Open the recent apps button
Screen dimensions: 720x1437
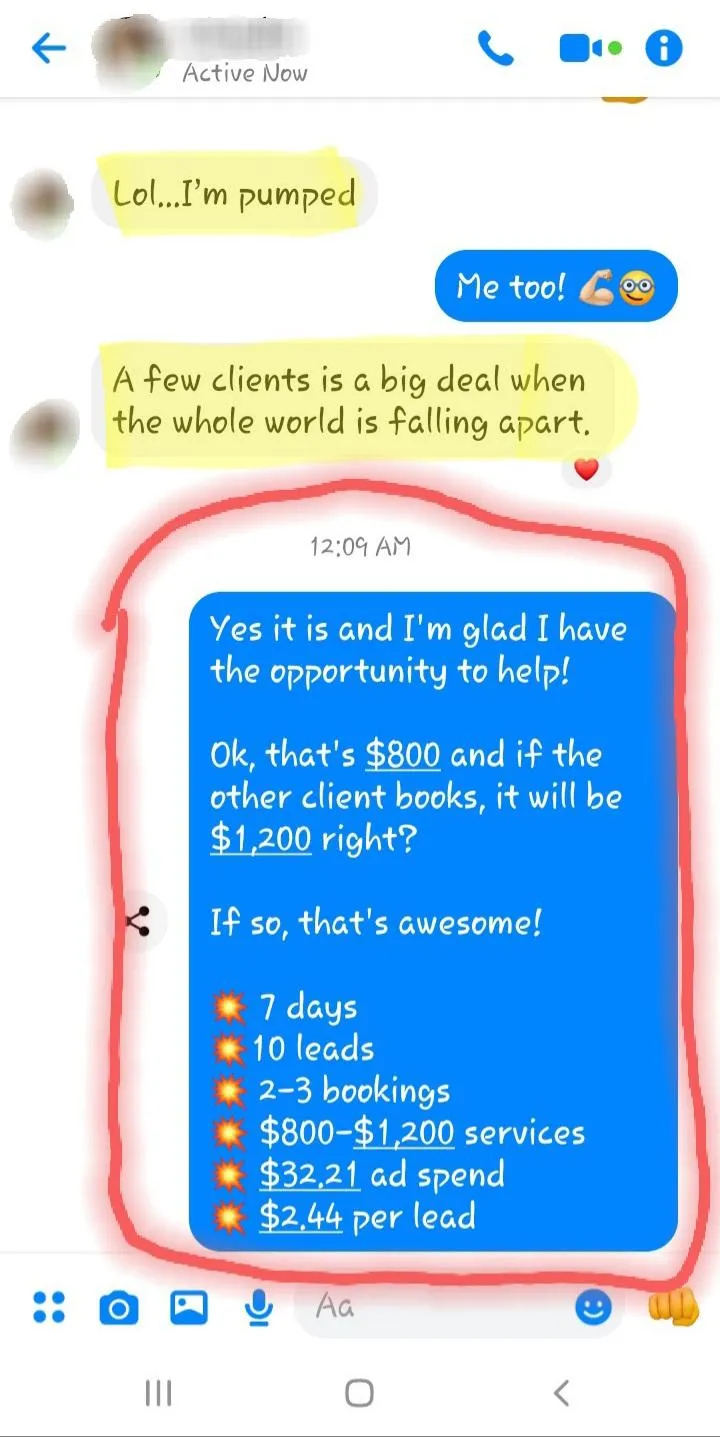click(158, 1392)
